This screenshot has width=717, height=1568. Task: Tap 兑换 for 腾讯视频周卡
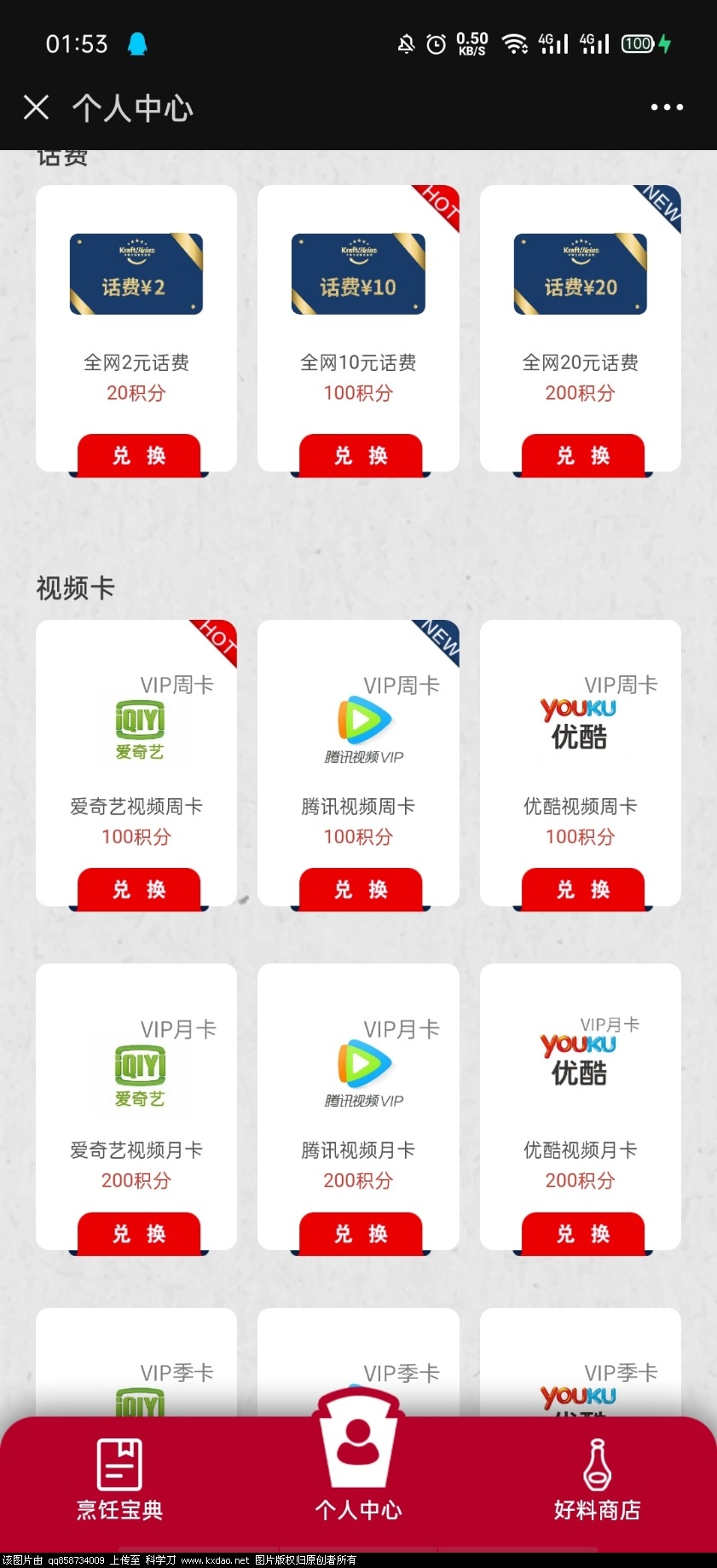[358, 889]
